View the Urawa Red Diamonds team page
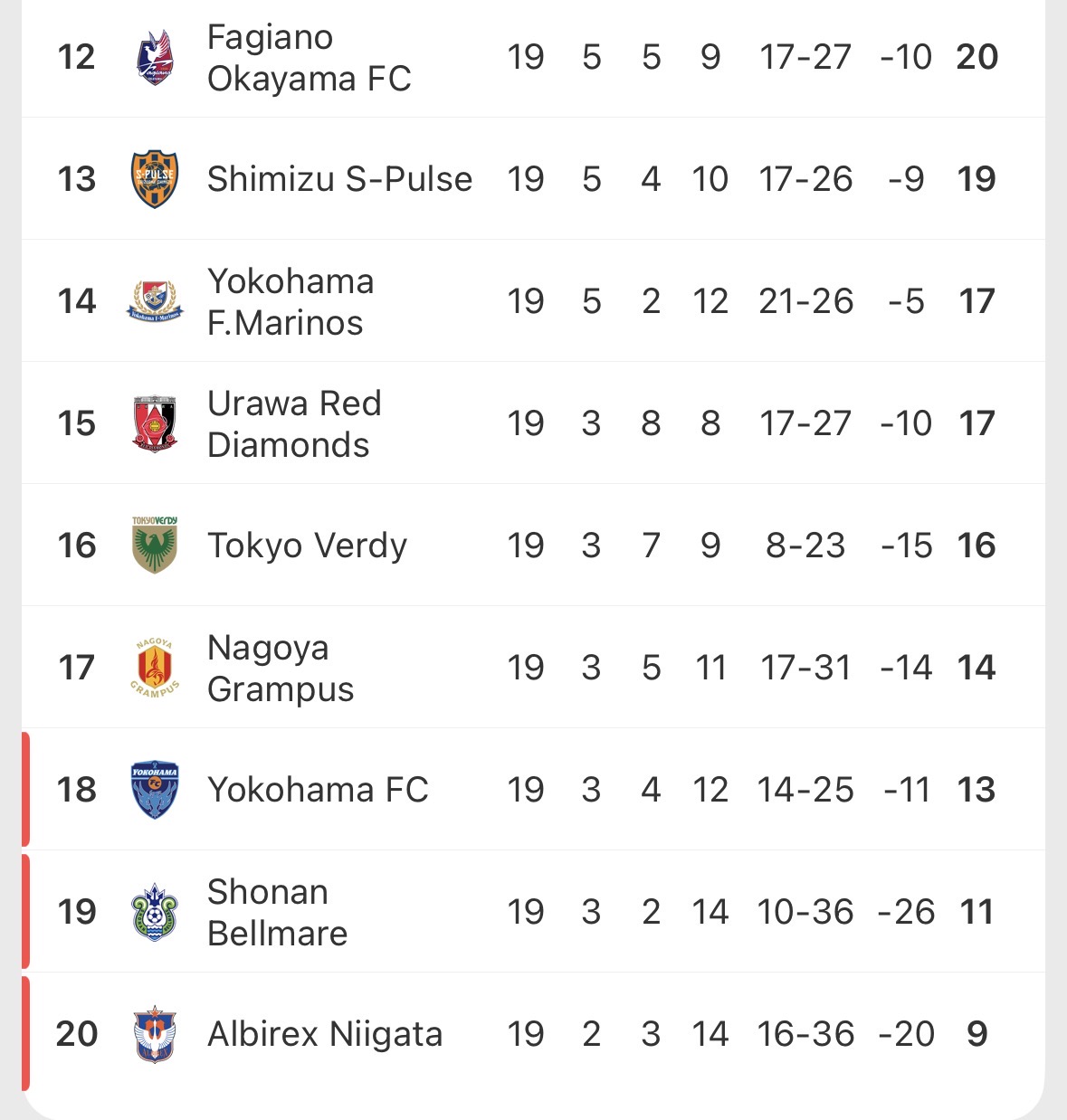Viewport: 1067px width, 1120px height. 294,423
